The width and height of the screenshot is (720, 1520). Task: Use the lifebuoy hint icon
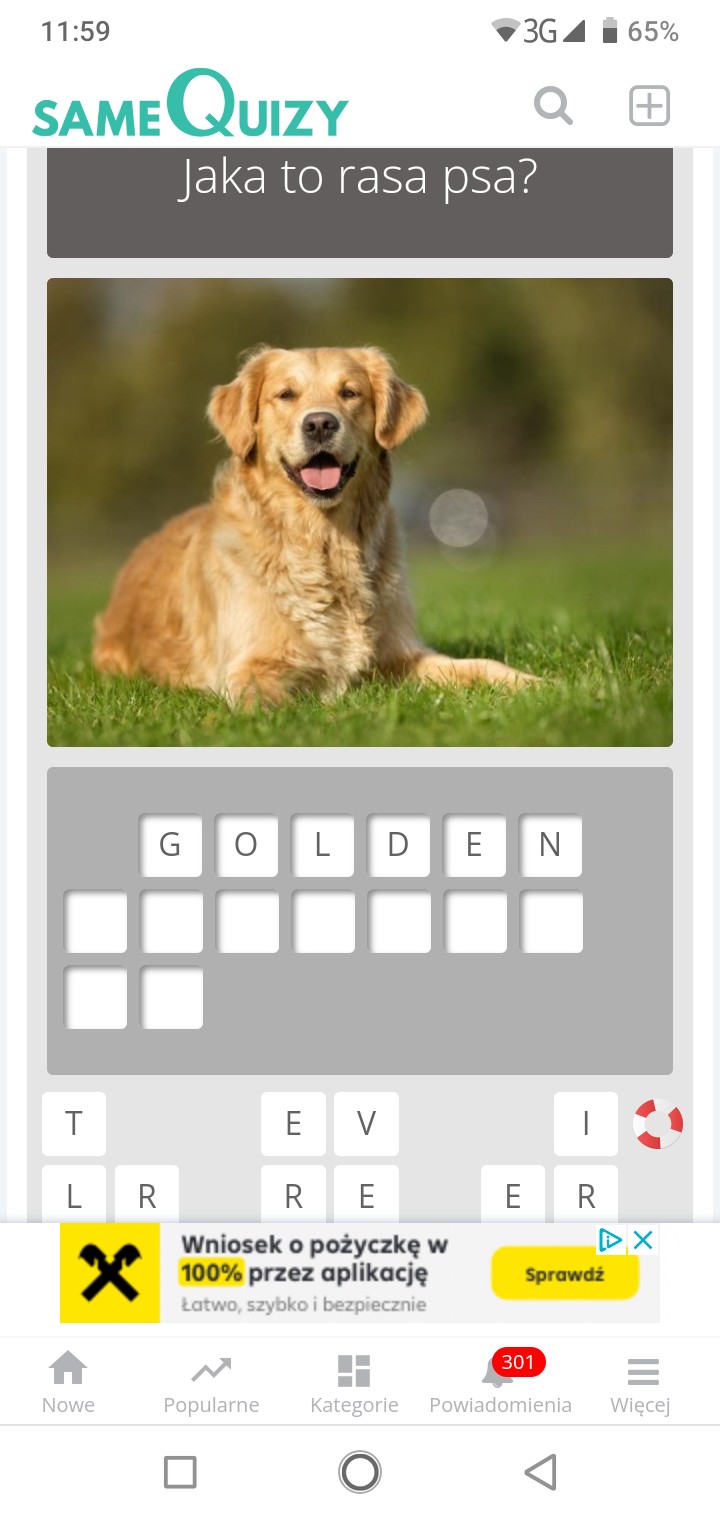658,1124
